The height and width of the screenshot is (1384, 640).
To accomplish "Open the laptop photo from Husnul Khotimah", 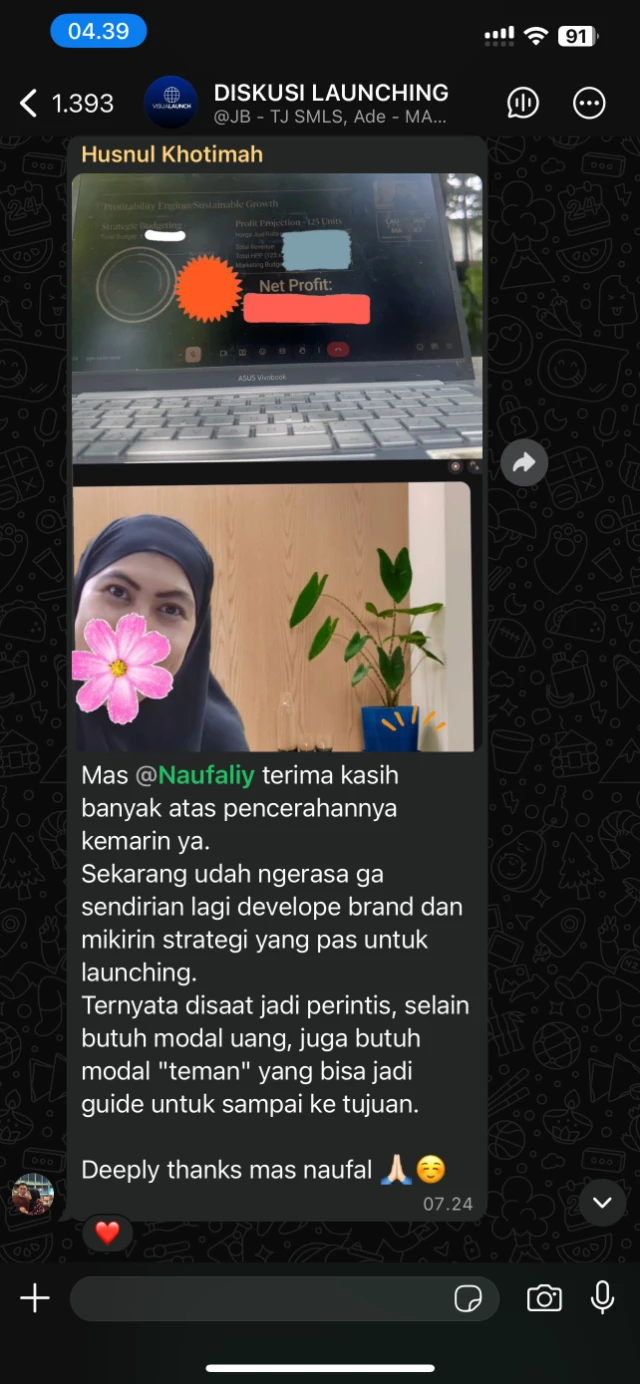I will 277,317.
